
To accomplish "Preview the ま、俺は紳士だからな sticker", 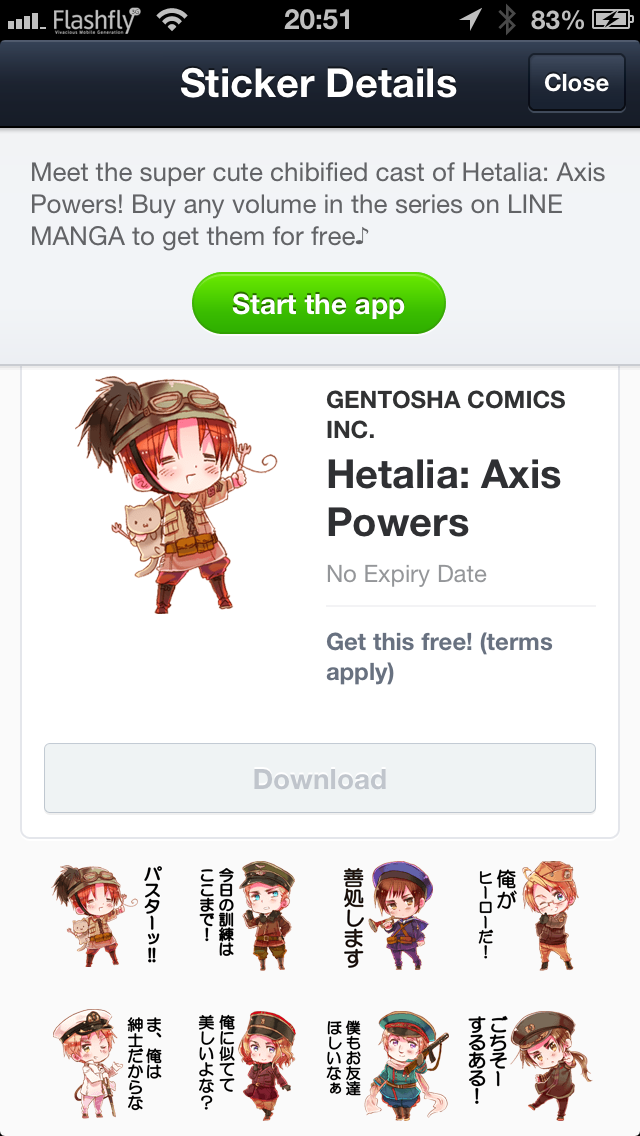I will (x=105, y=1062).
